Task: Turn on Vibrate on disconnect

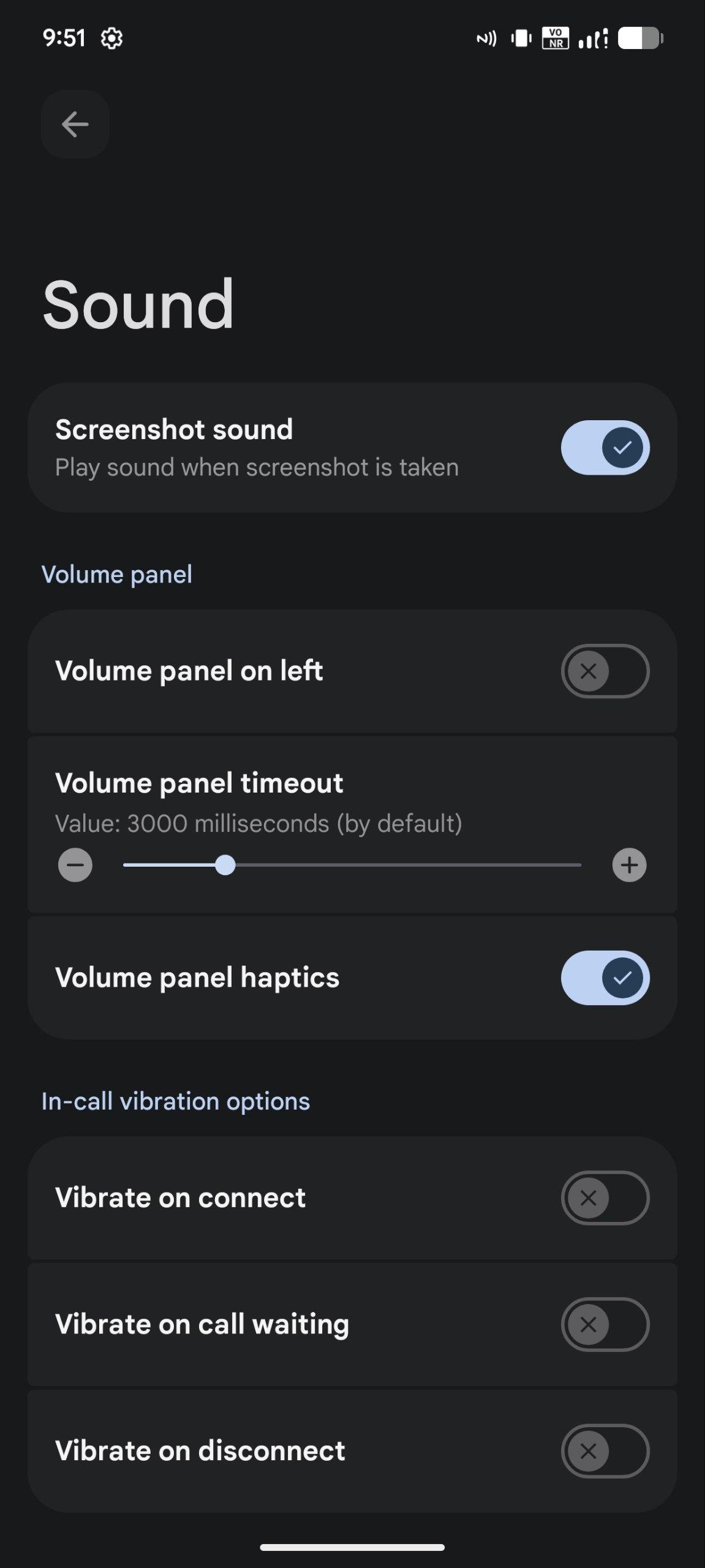Action: click(605, 1450)
